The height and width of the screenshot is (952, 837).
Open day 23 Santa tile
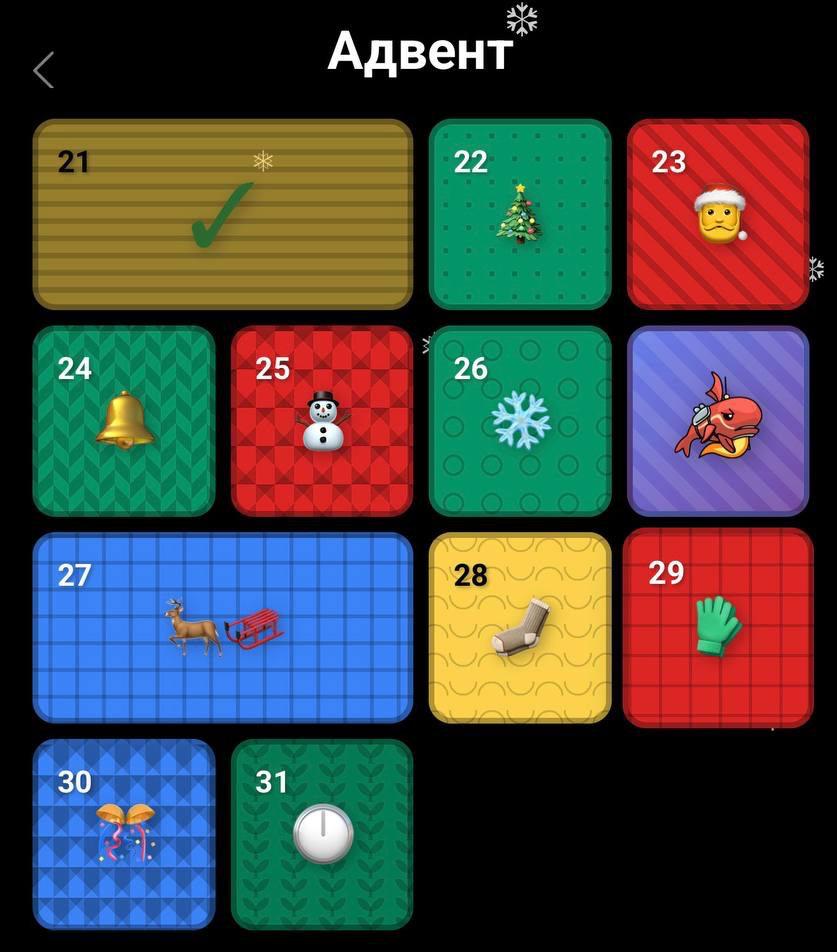(x=718, y=214)
